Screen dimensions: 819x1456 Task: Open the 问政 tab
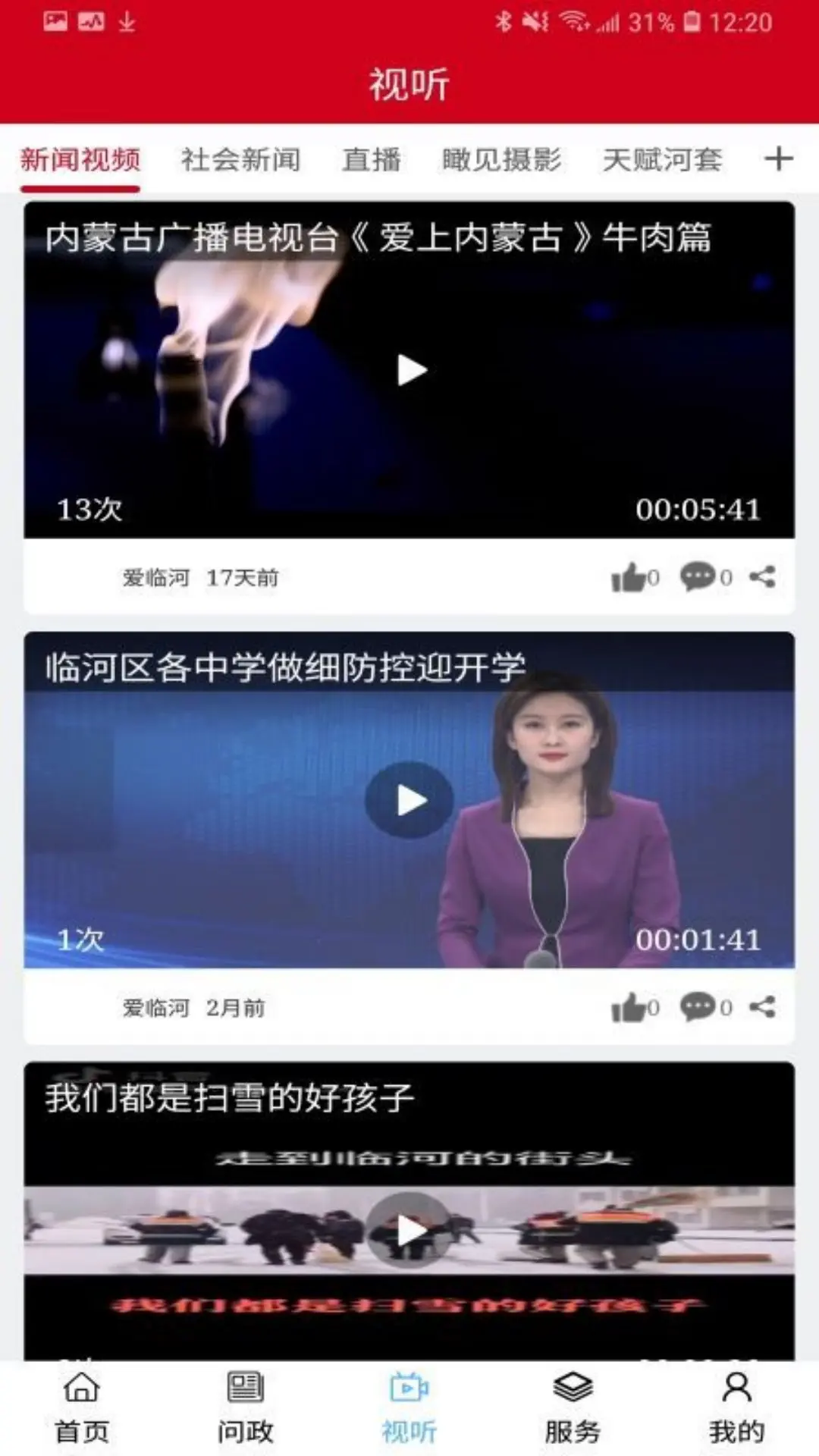coord(245,1407)
